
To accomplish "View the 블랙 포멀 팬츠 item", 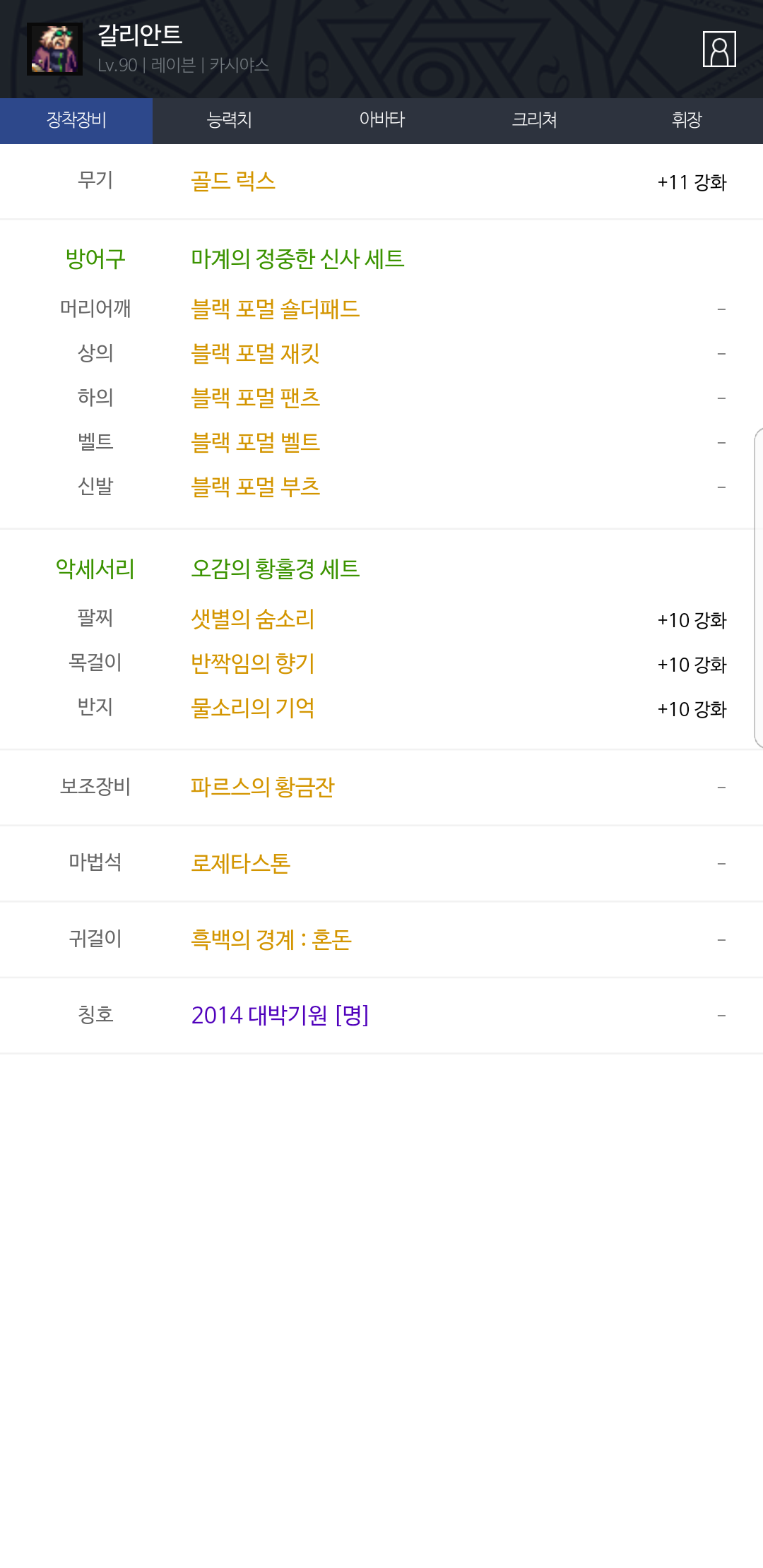I will pyautogui.click(x=255, y=398).
